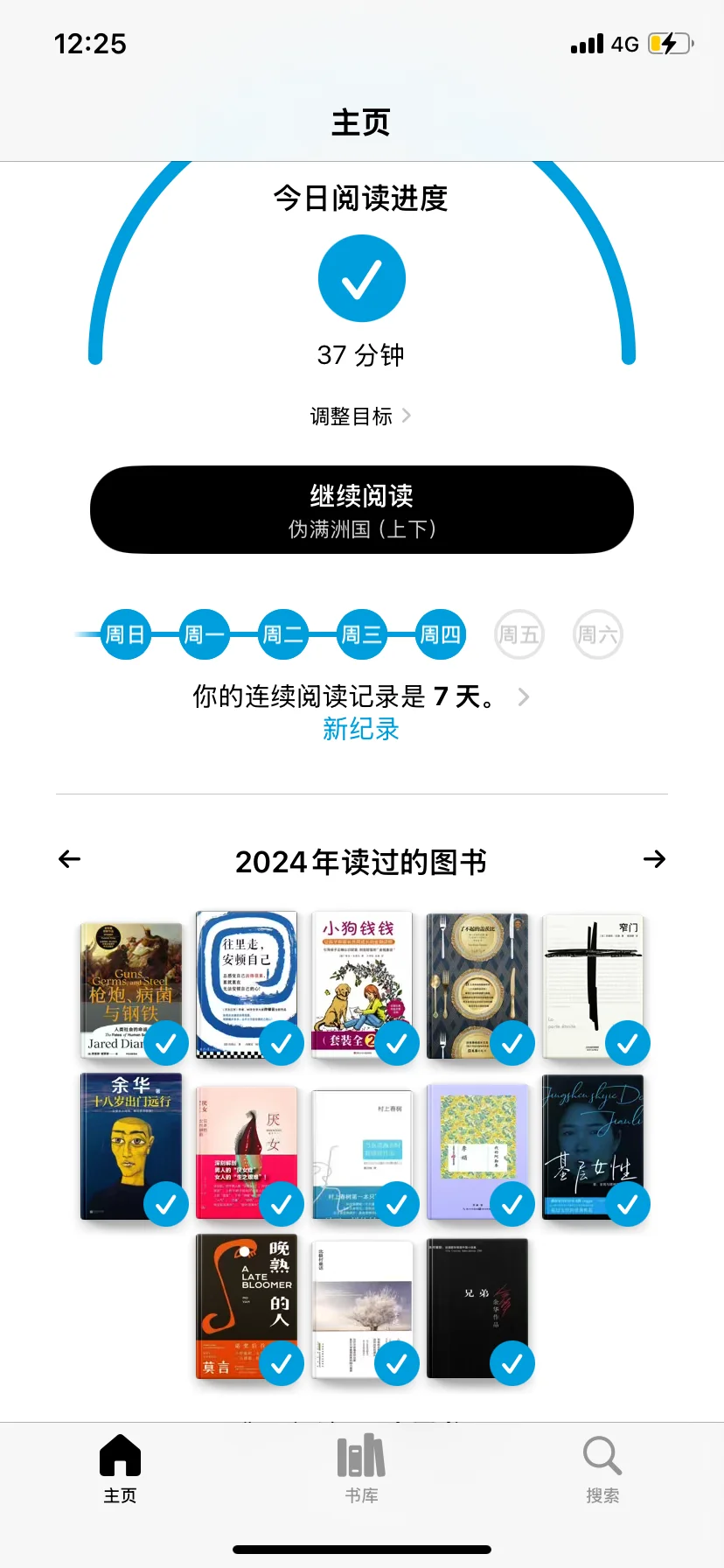
Task: Select the 主页 tab
Action: [x=121, y=1470]
